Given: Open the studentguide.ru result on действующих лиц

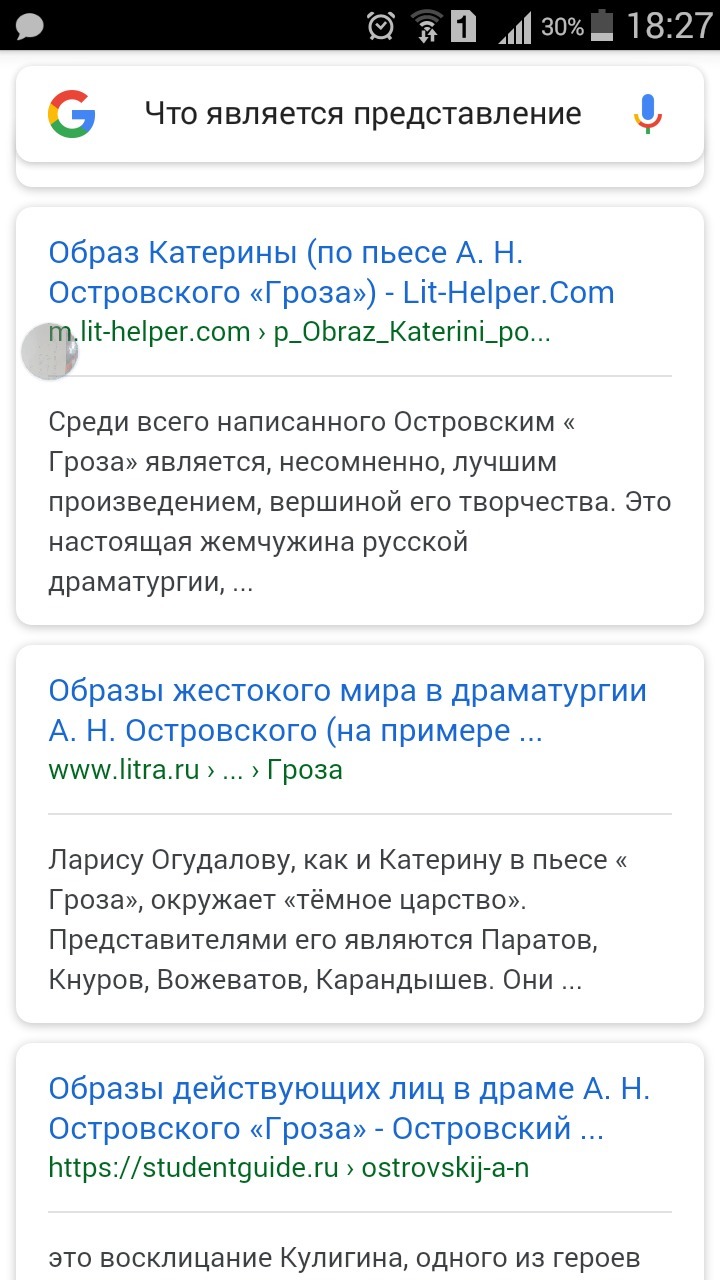Looking at the screenshot, I should click(349, 1108).
